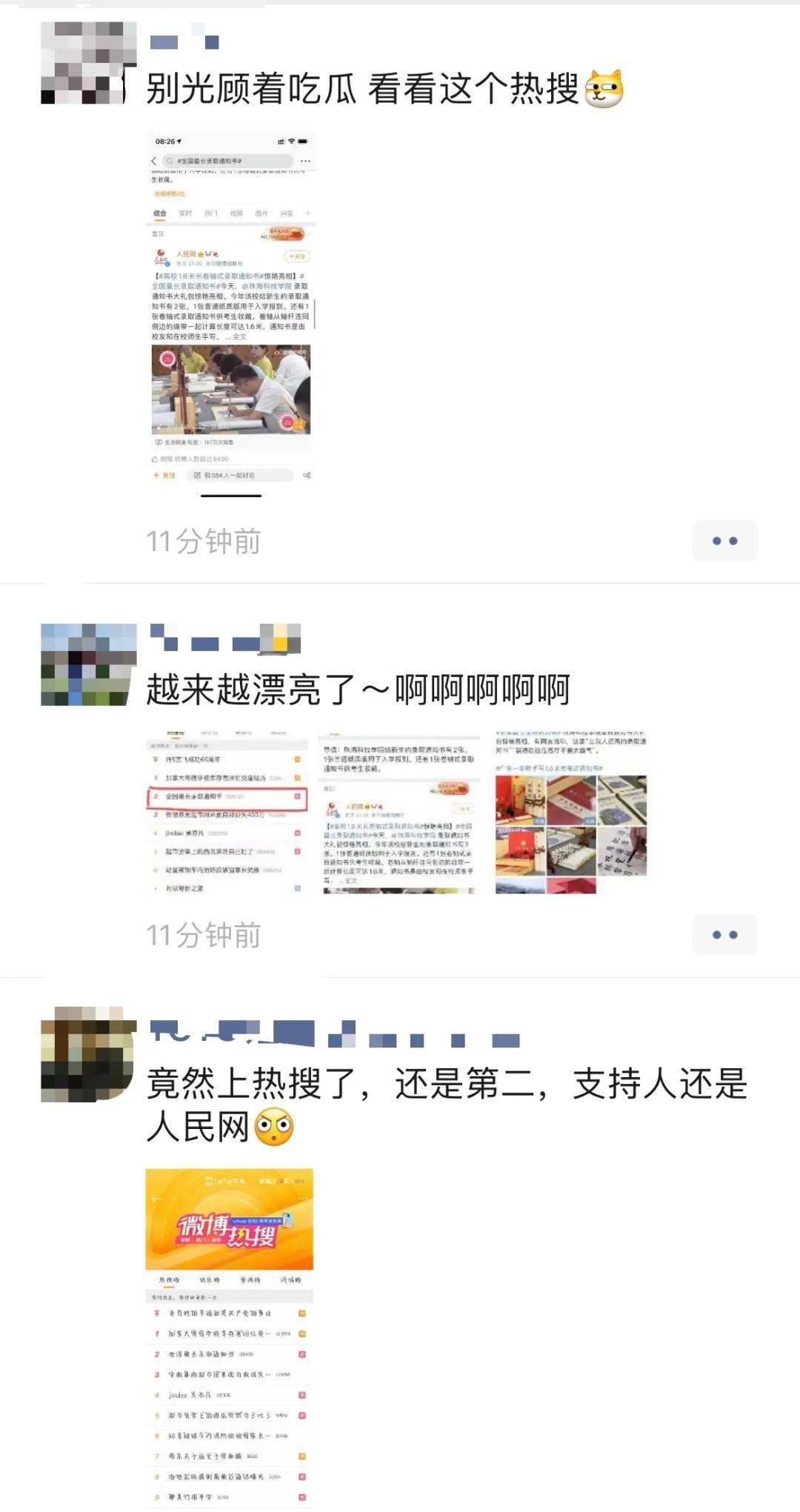Open profile name above the 竟然上热搜了 post
This screenshot has height=1512, width=800.
click(333, 1034)
